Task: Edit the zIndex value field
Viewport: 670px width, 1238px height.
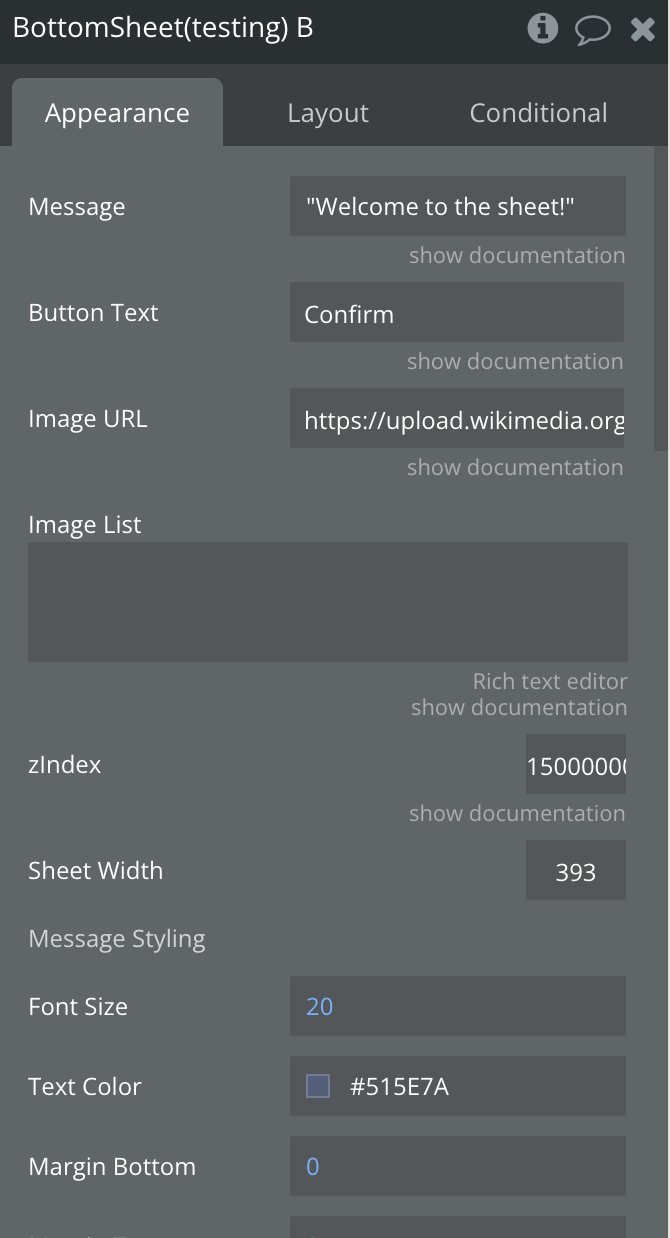Action: 576,766
